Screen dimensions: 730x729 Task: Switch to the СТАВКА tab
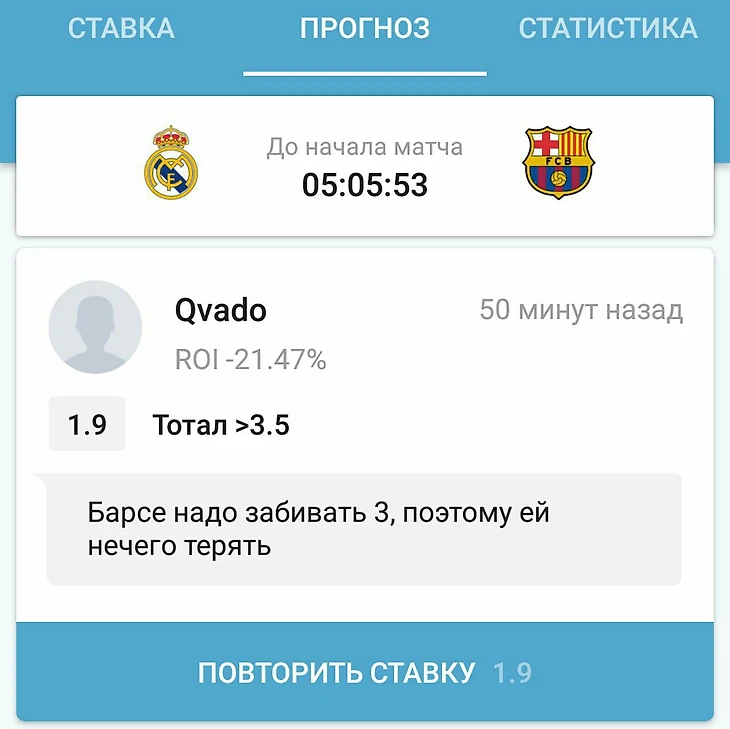pos(121,28)
